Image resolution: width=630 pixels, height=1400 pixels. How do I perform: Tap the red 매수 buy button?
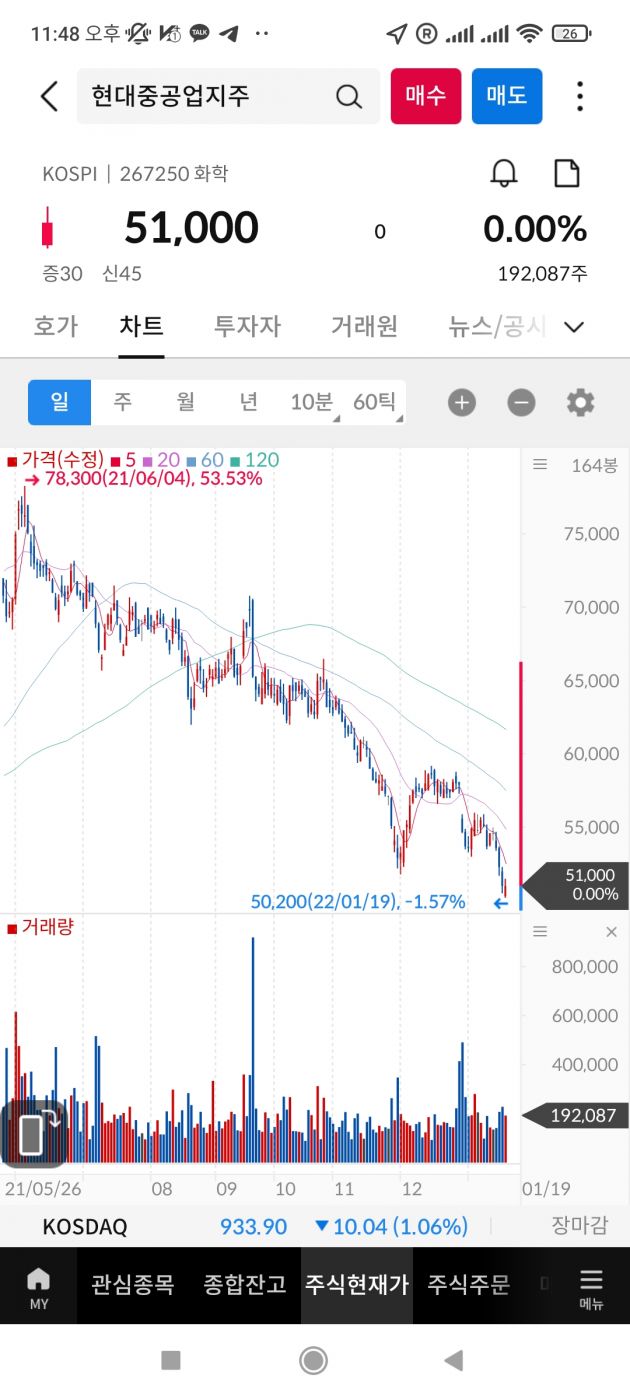425,96
